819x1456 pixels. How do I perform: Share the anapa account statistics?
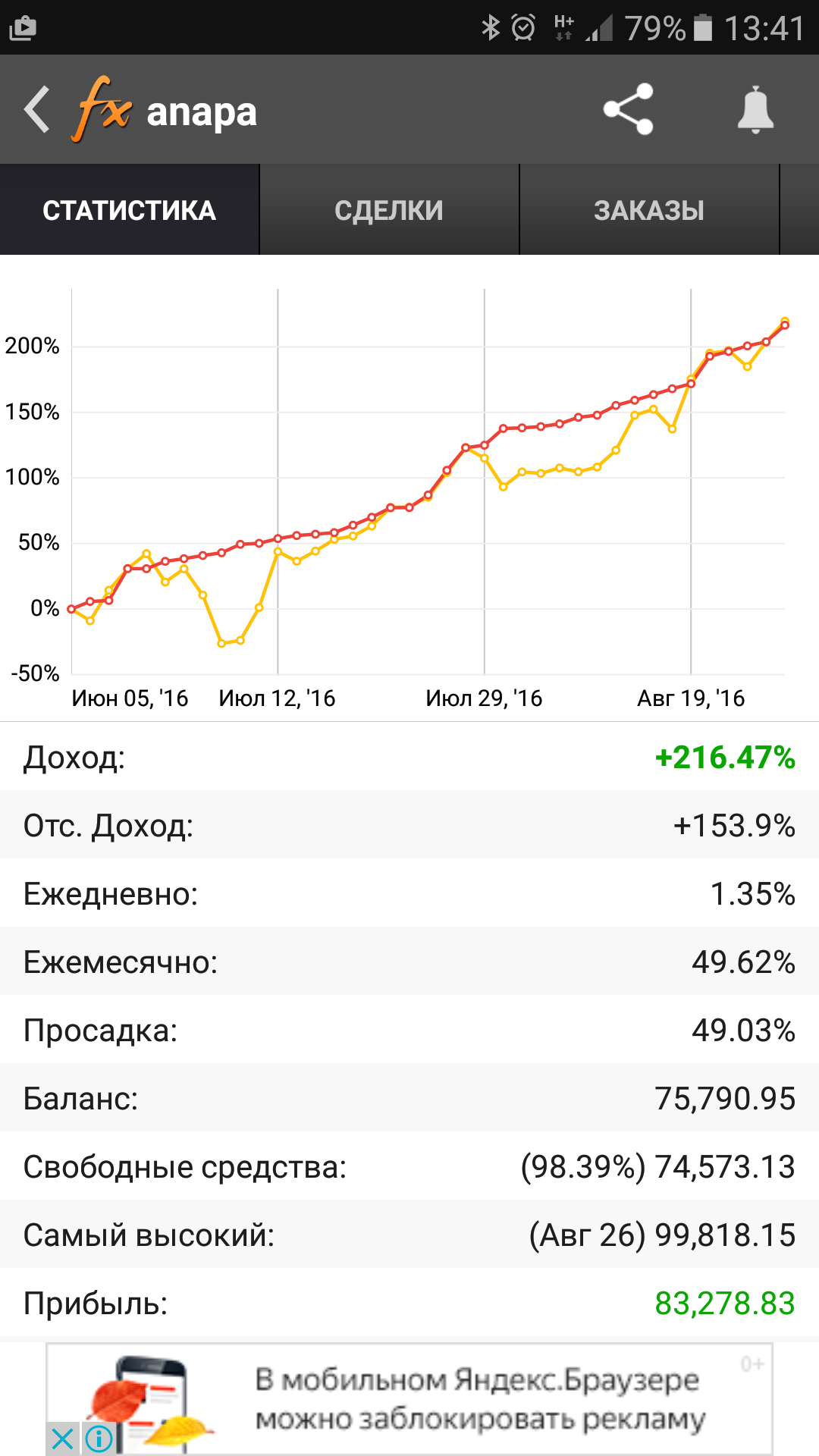629,110
